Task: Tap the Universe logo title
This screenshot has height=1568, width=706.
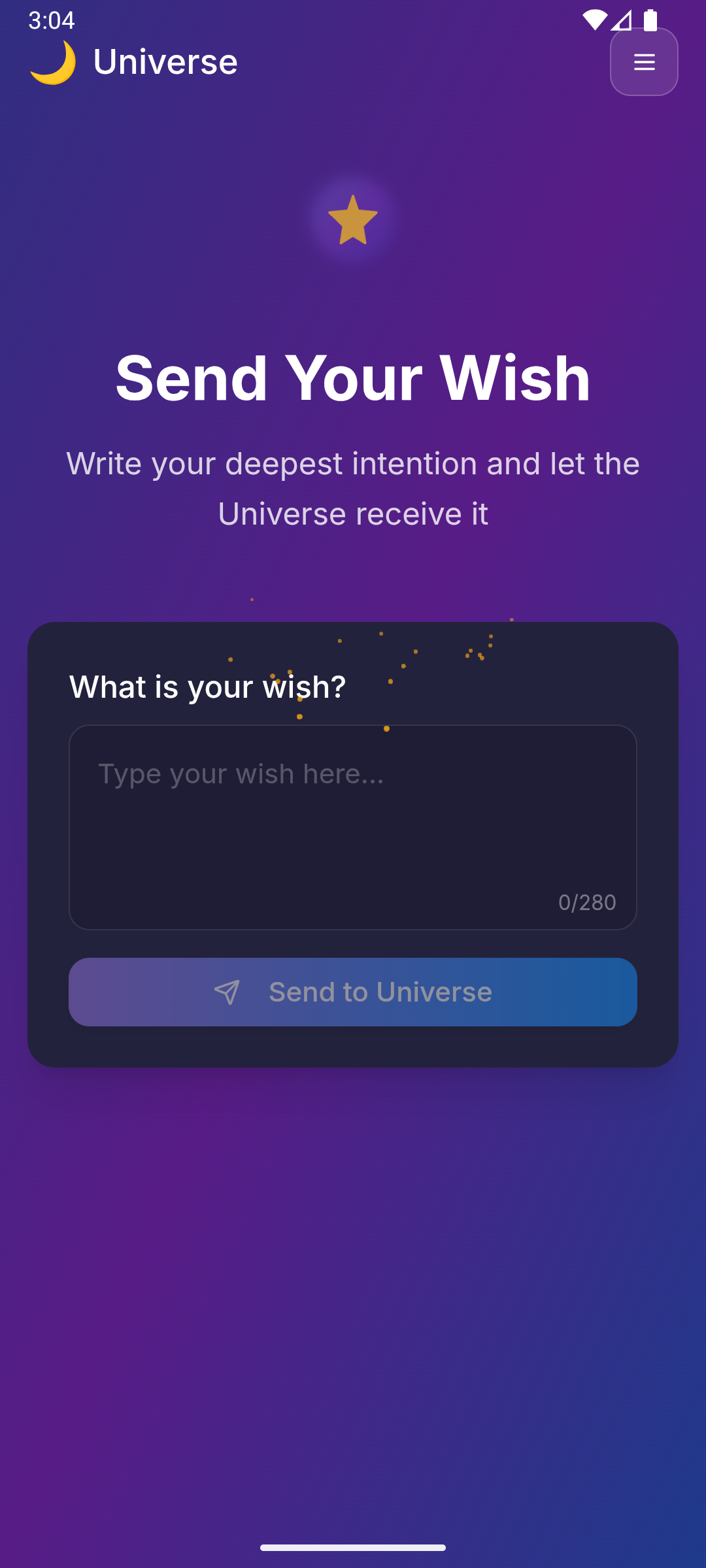Action: [x=134, y=62]
